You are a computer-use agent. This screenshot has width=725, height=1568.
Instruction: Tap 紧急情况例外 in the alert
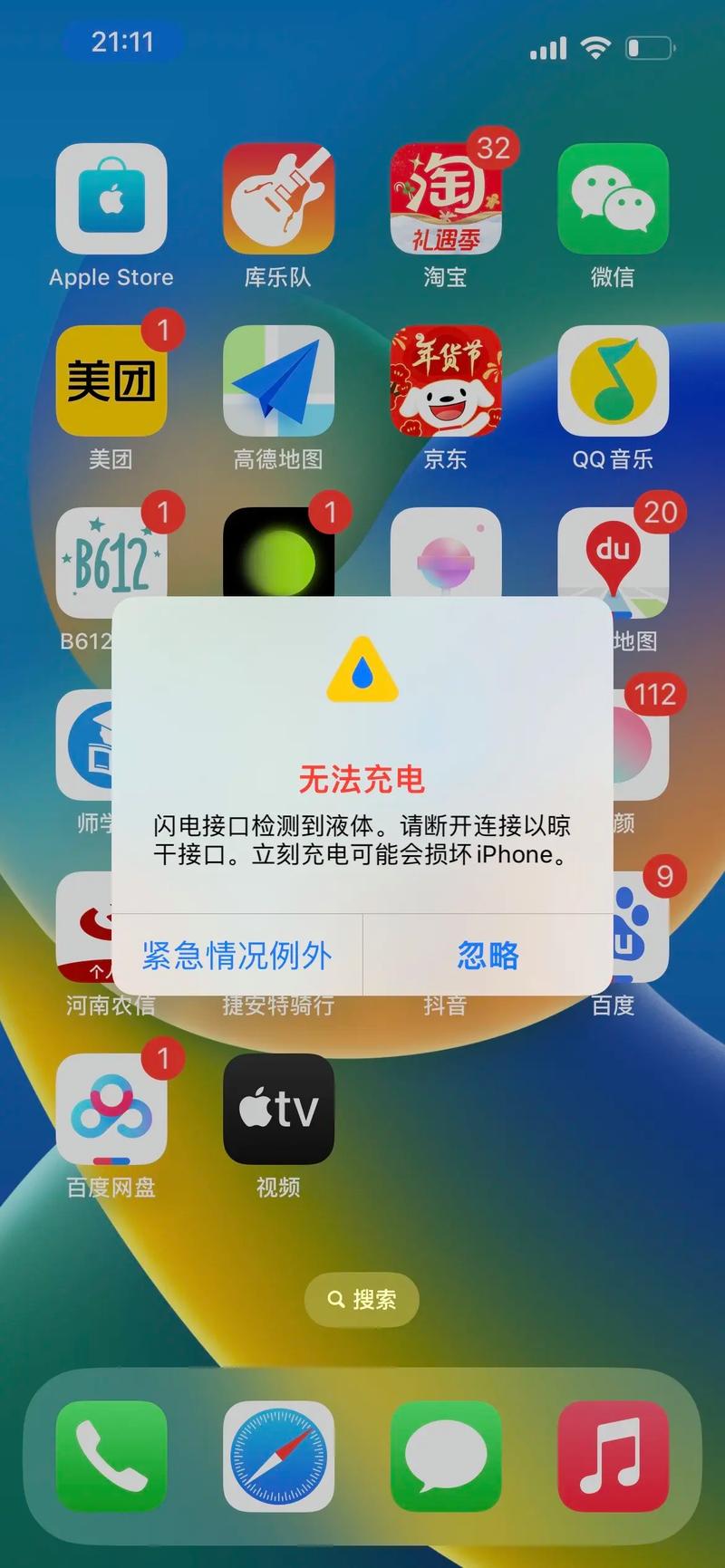(237, 957)
